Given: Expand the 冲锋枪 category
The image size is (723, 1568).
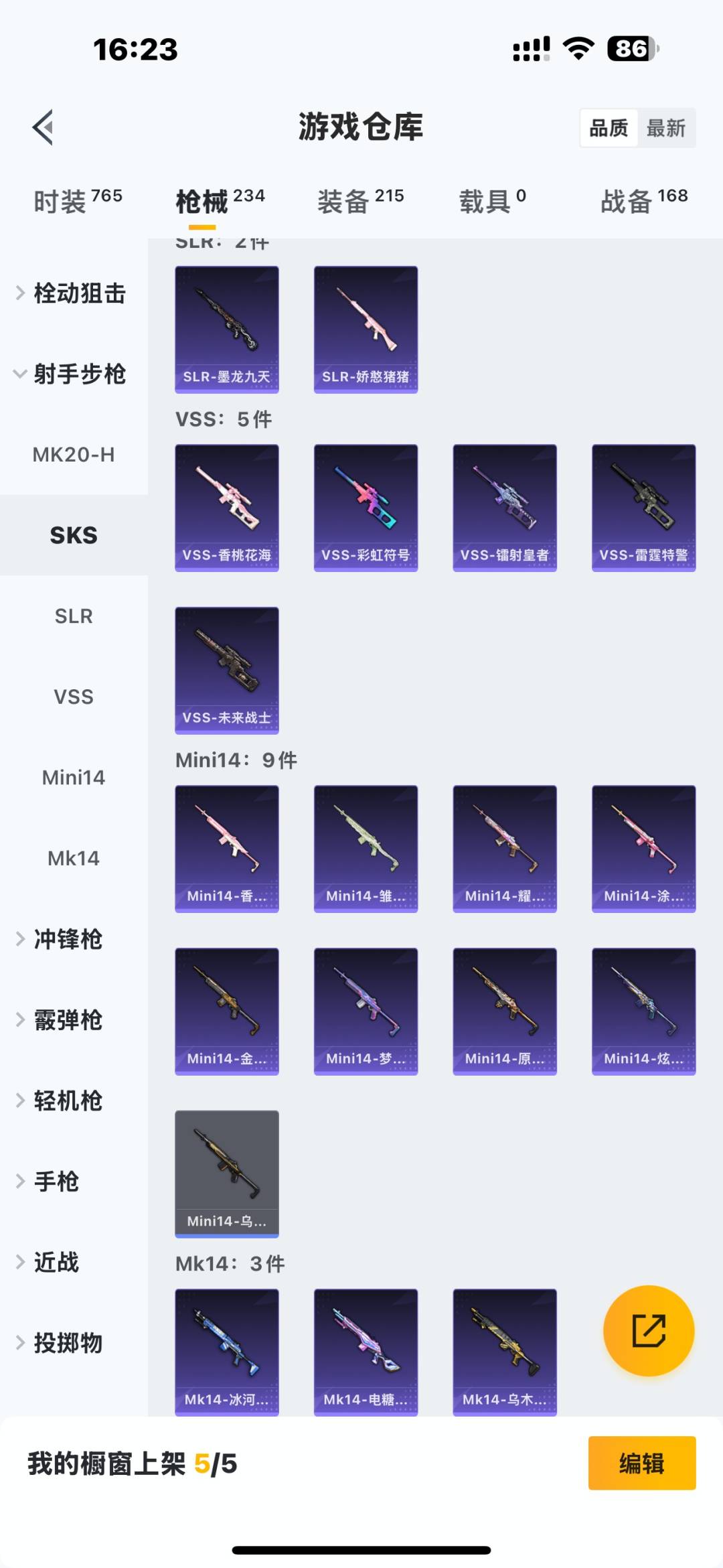Looking at the screenshot, I should pyautogui.click(x=67, y=939).
